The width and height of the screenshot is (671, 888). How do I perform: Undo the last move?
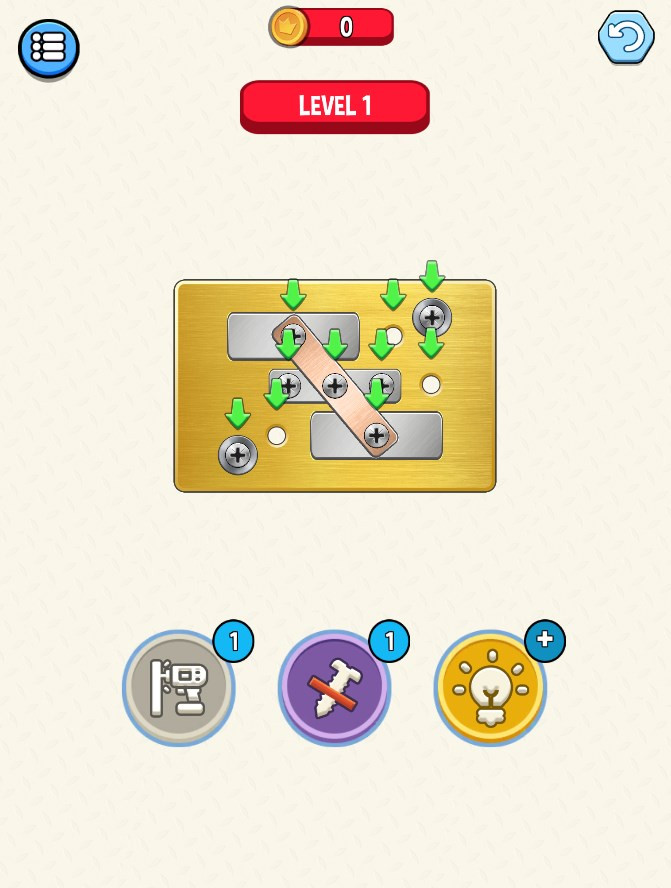tap(626, 38)
